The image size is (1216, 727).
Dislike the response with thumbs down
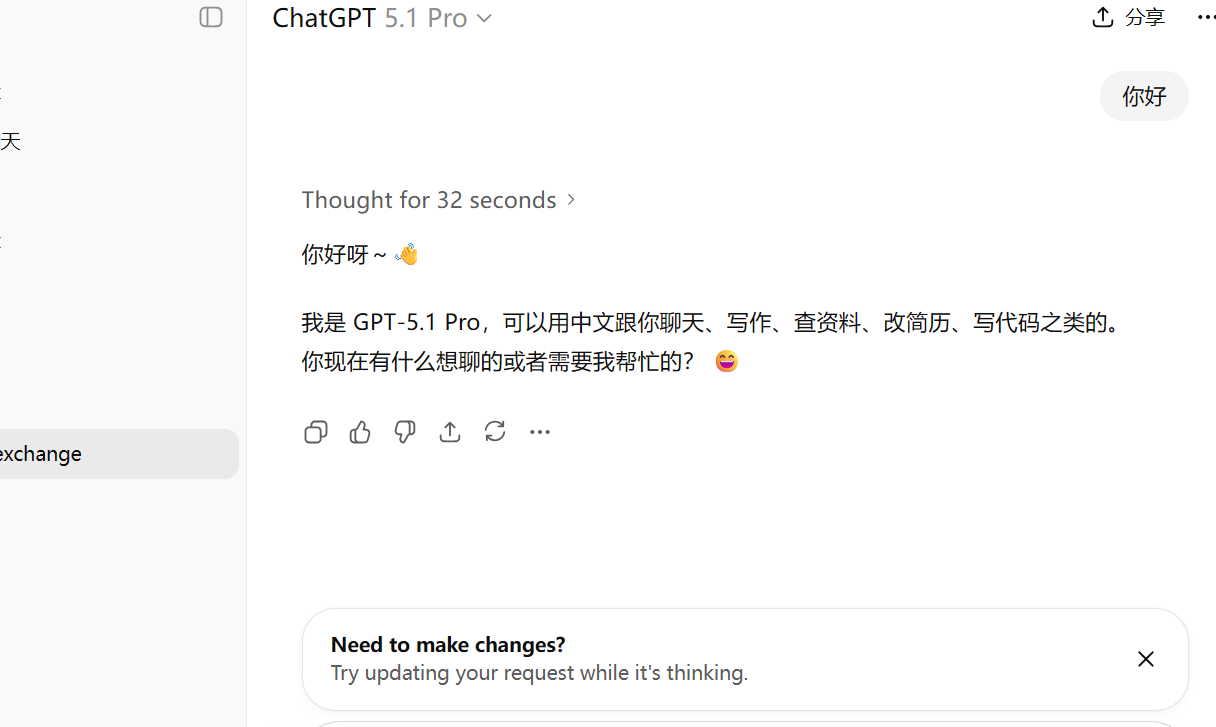pyautogui.click(x=405, y=432)
